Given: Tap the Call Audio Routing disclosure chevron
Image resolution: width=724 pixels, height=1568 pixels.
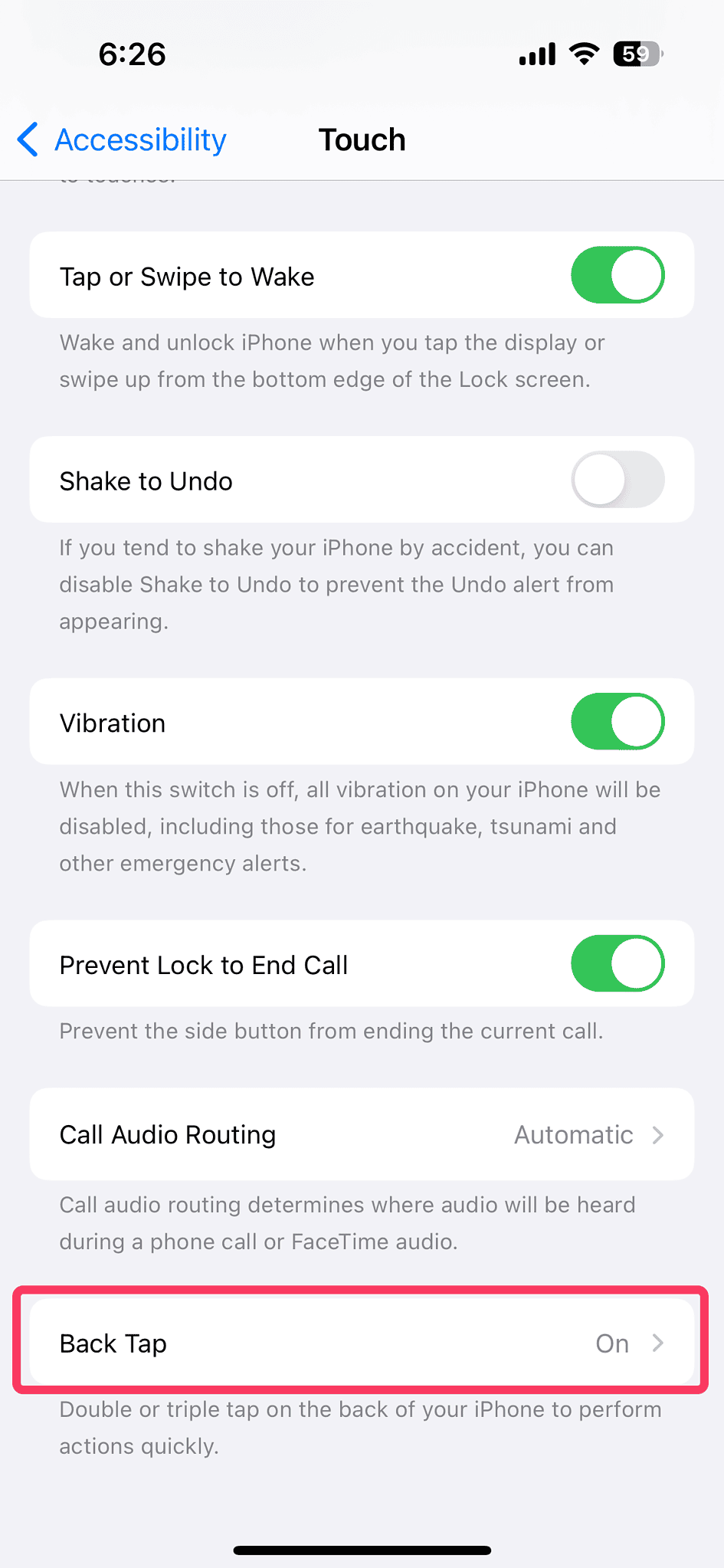Looking at the screenshot, I should 659,1135.
